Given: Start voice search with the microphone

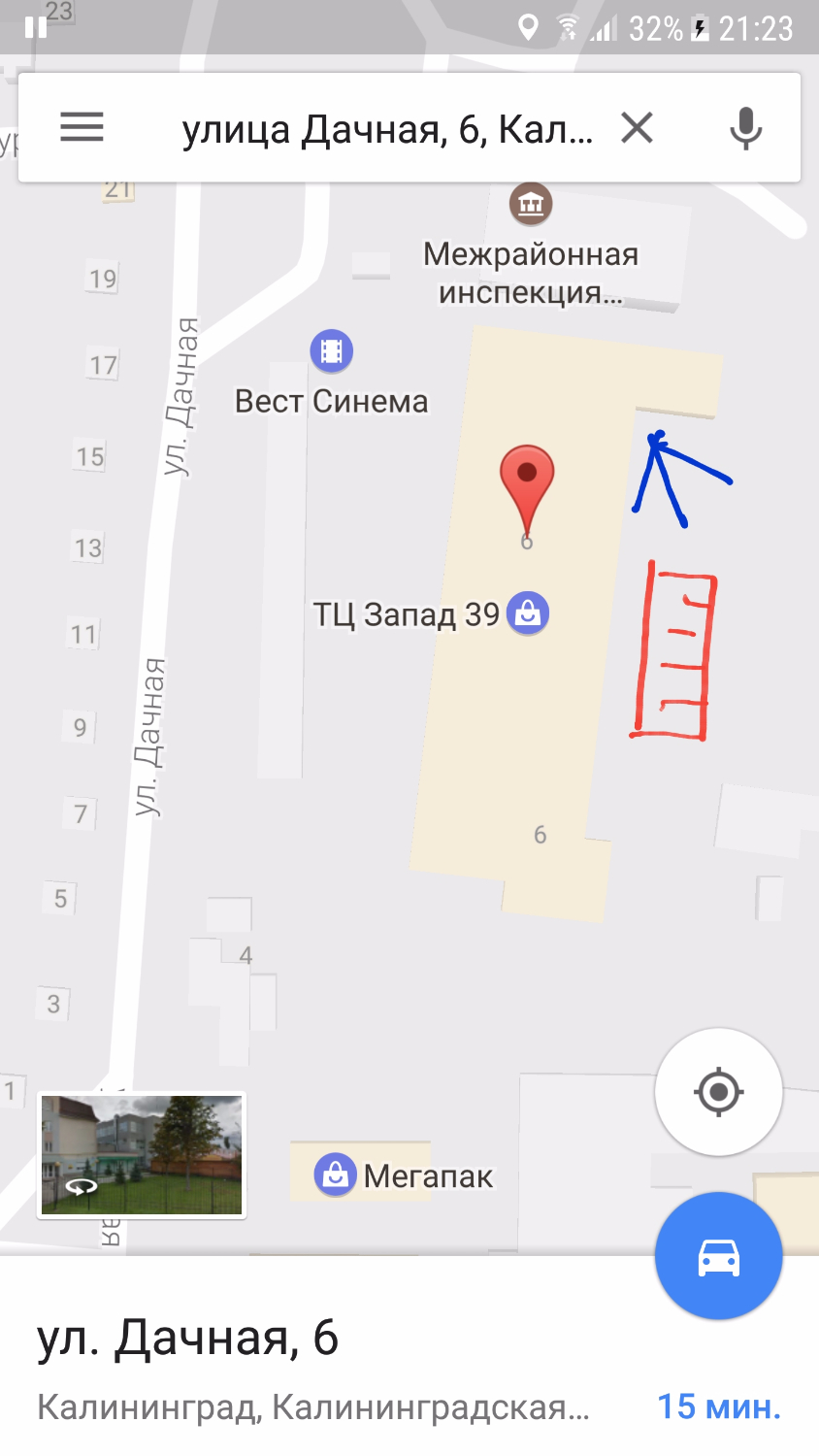Looking at the screenshot, I should click(x=745, y=128).
